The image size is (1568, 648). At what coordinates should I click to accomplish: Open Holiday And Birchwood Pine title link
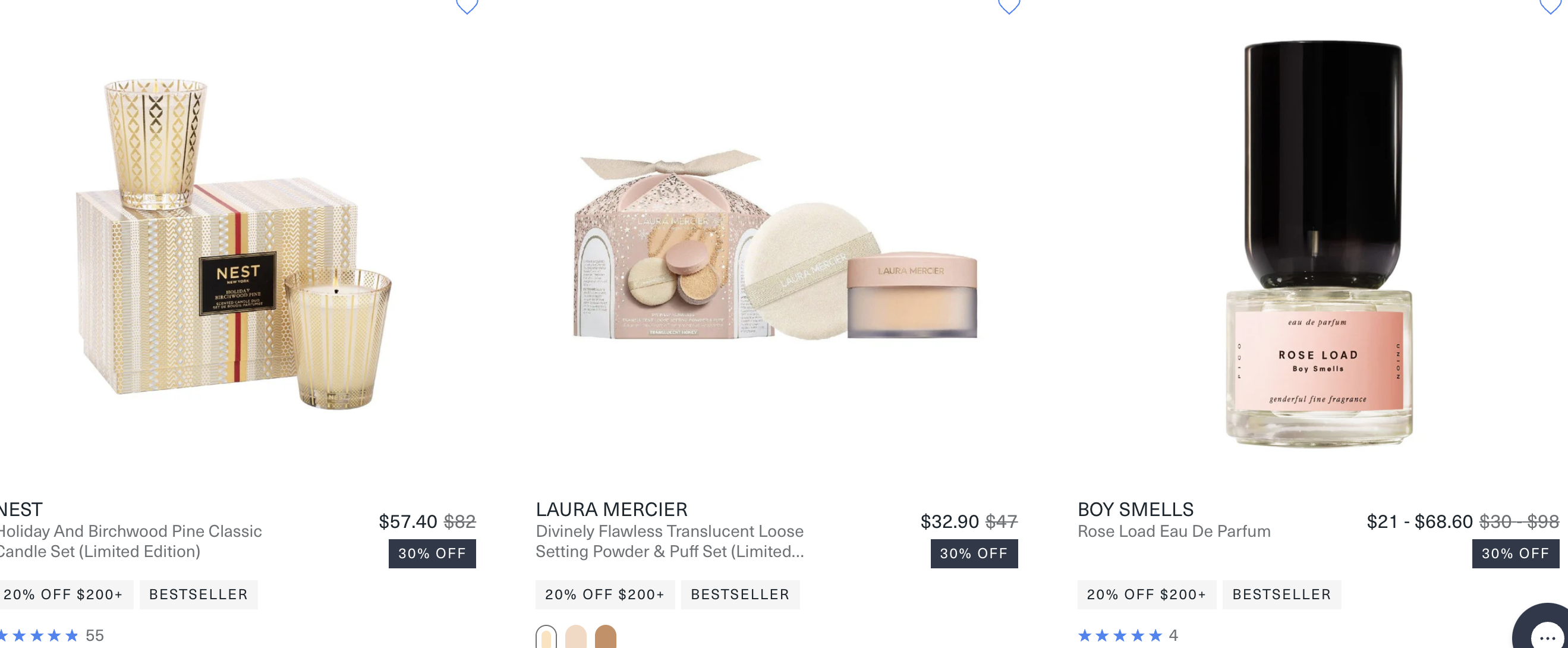[x=130, y=542]
